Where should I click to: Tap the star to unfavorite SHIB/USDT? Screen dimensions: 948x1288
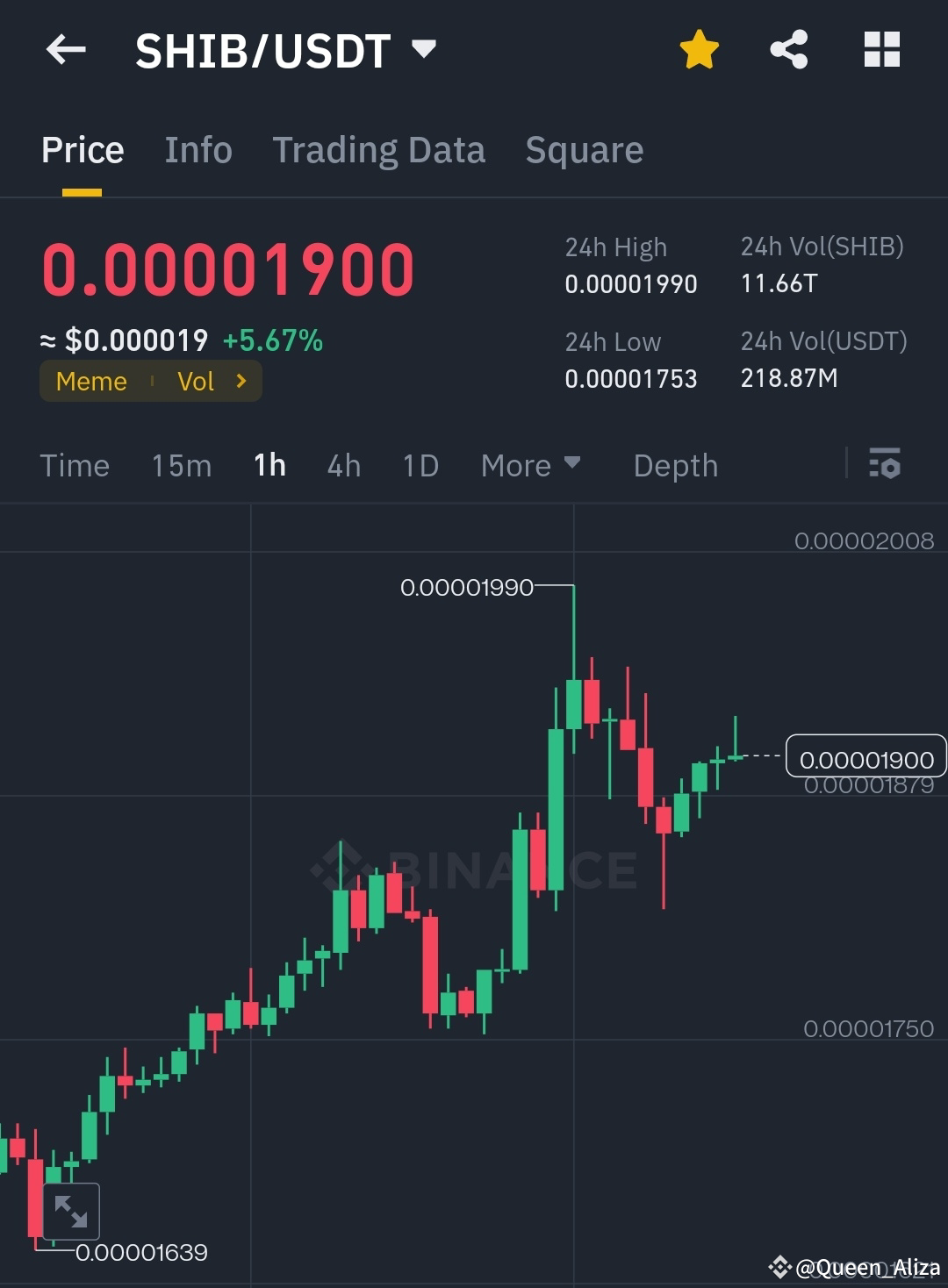700,50
